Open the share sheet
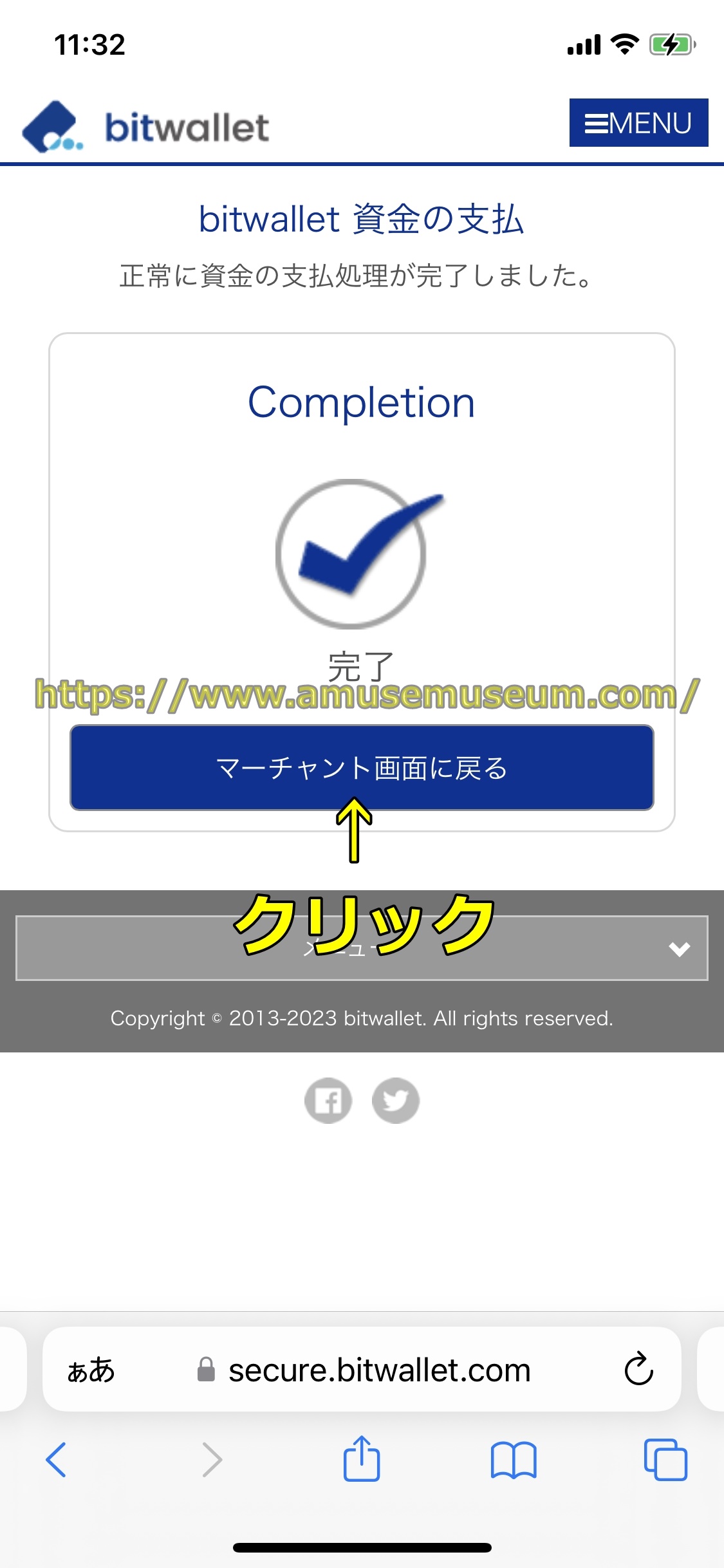This screenshot has height=1568, width=724. point(362,1459)
